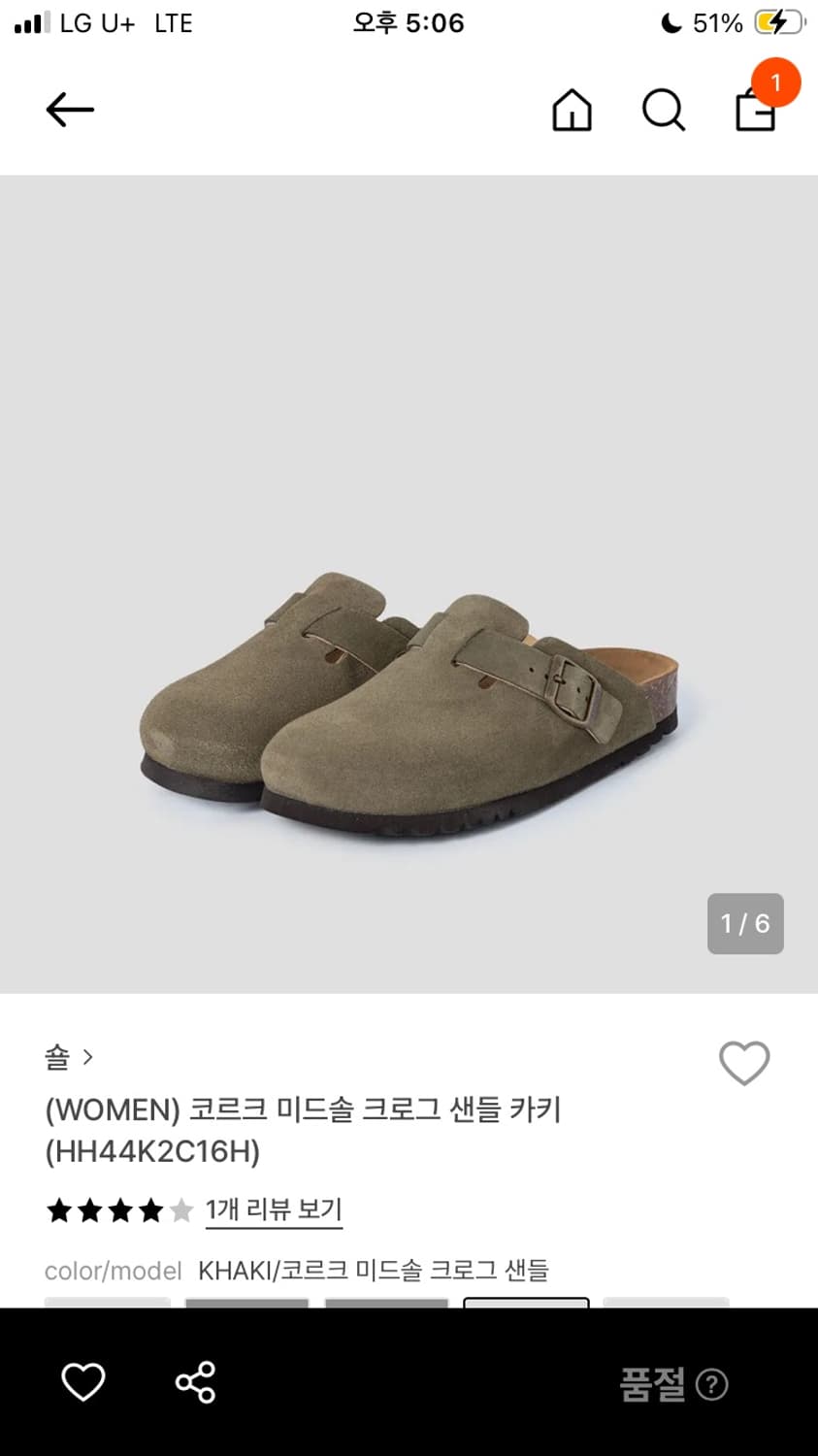Image resolution: width=818 pixels, height=1456 pixels.
Task: Toggle the wishlist heart near product title
Action: point(744,1063)
